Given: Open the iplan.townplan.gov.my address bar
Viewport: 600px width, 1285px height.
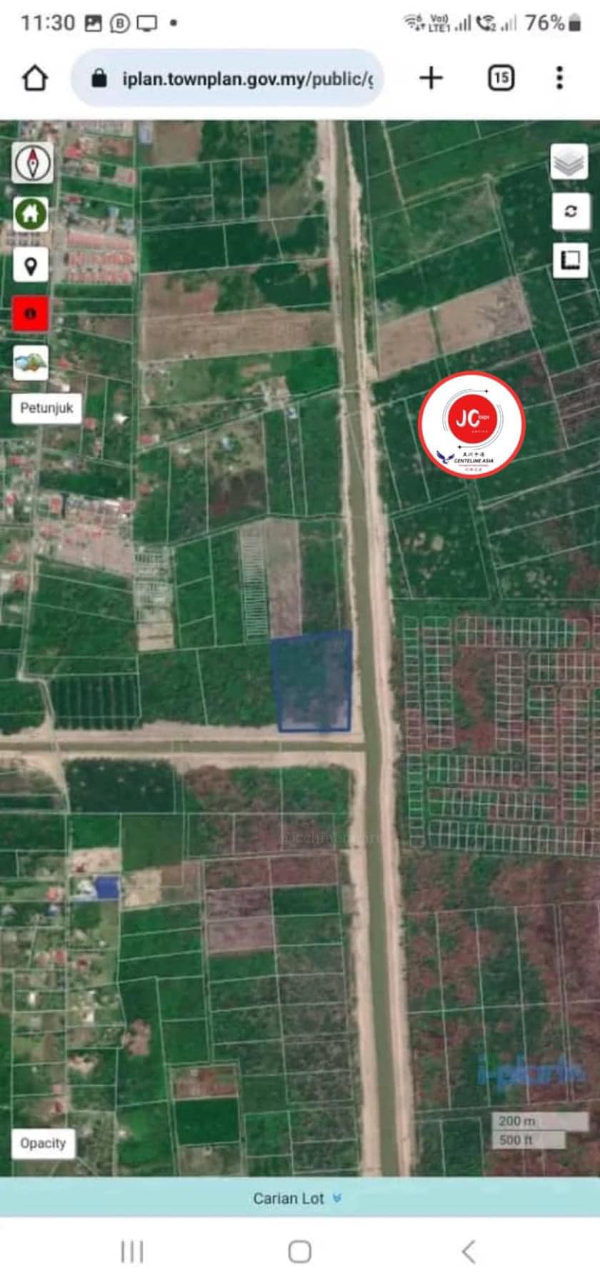Looking at the screenshot, I should [228, 78].
